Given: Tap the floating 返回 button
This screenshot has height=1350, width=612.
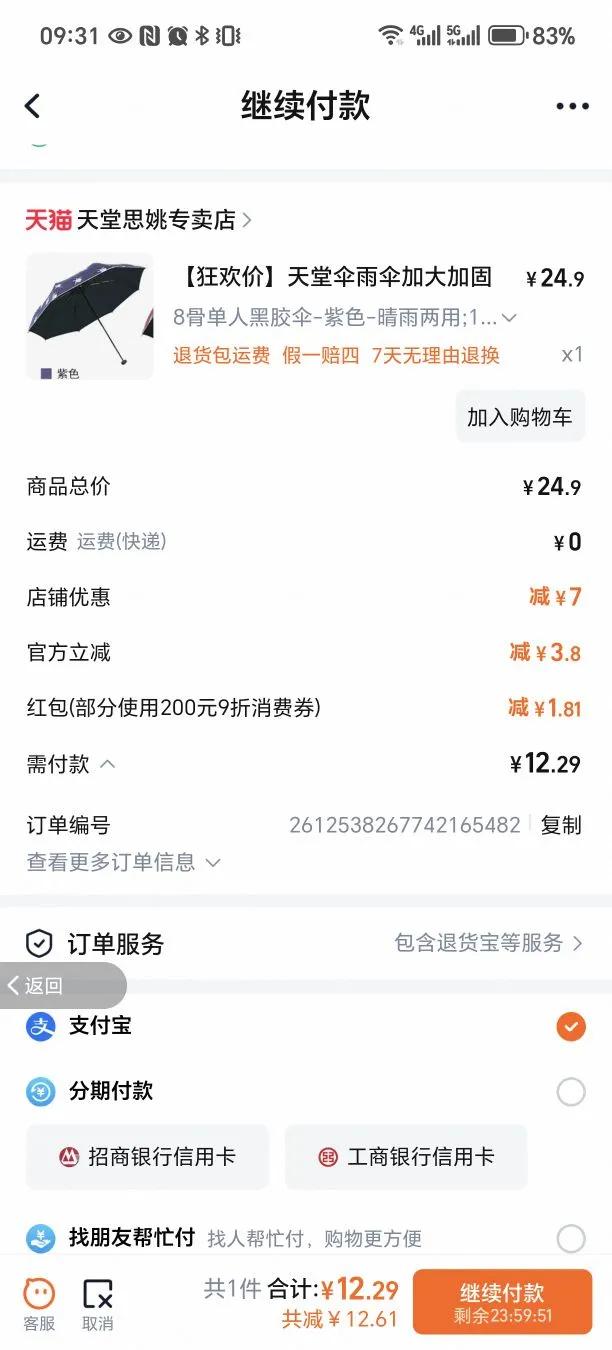Looking at the screenshot, I should (60, 986).
